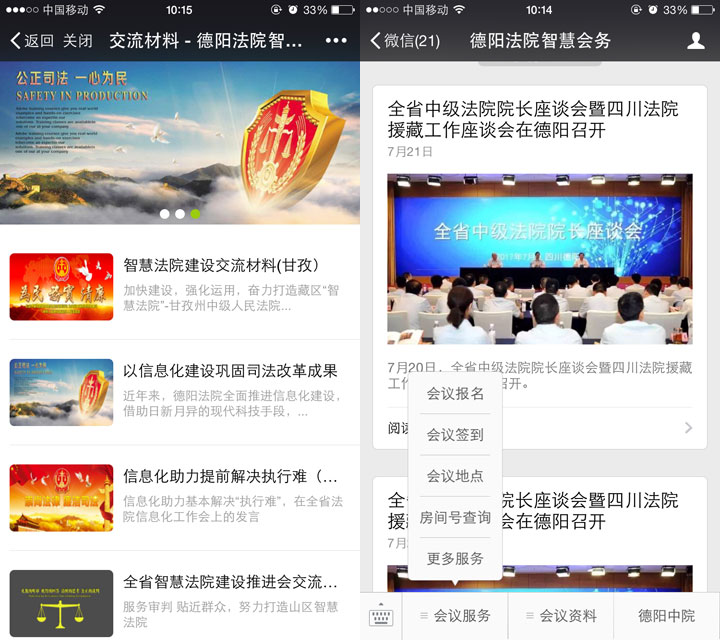
Task: Open the account profile icon
Action: [x=696, y=41]
